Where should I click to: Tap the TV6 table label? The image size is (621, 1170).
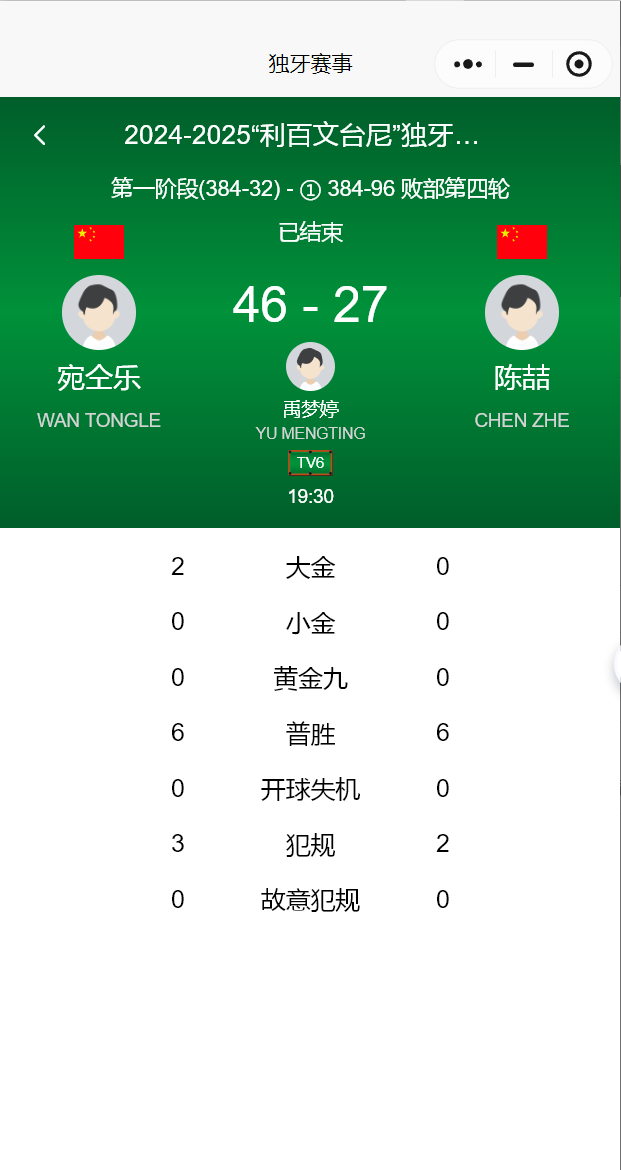310,463
